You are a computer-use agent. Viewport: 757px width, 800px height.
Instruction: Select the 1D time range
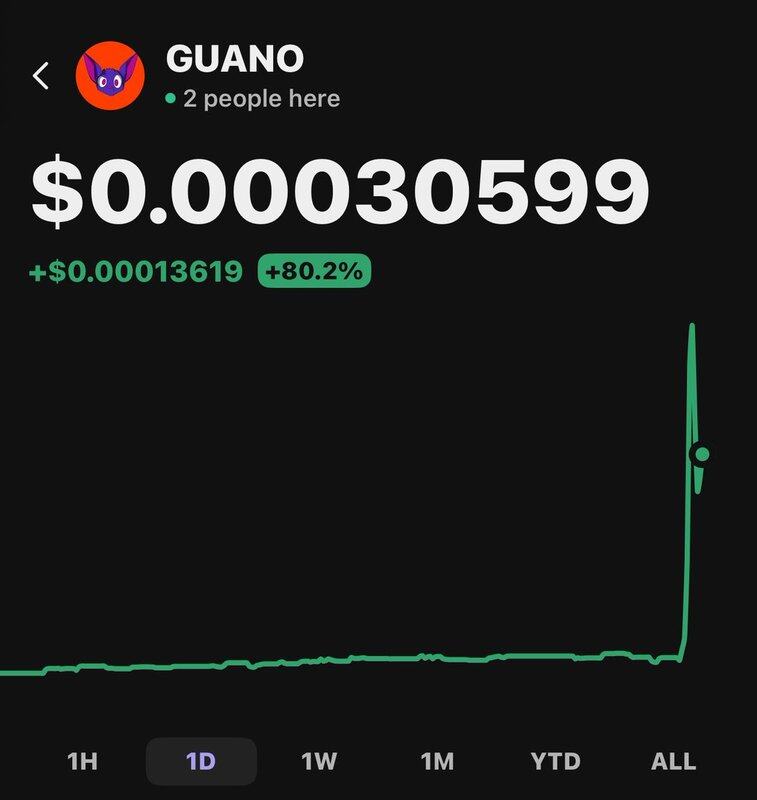(201, 762)
